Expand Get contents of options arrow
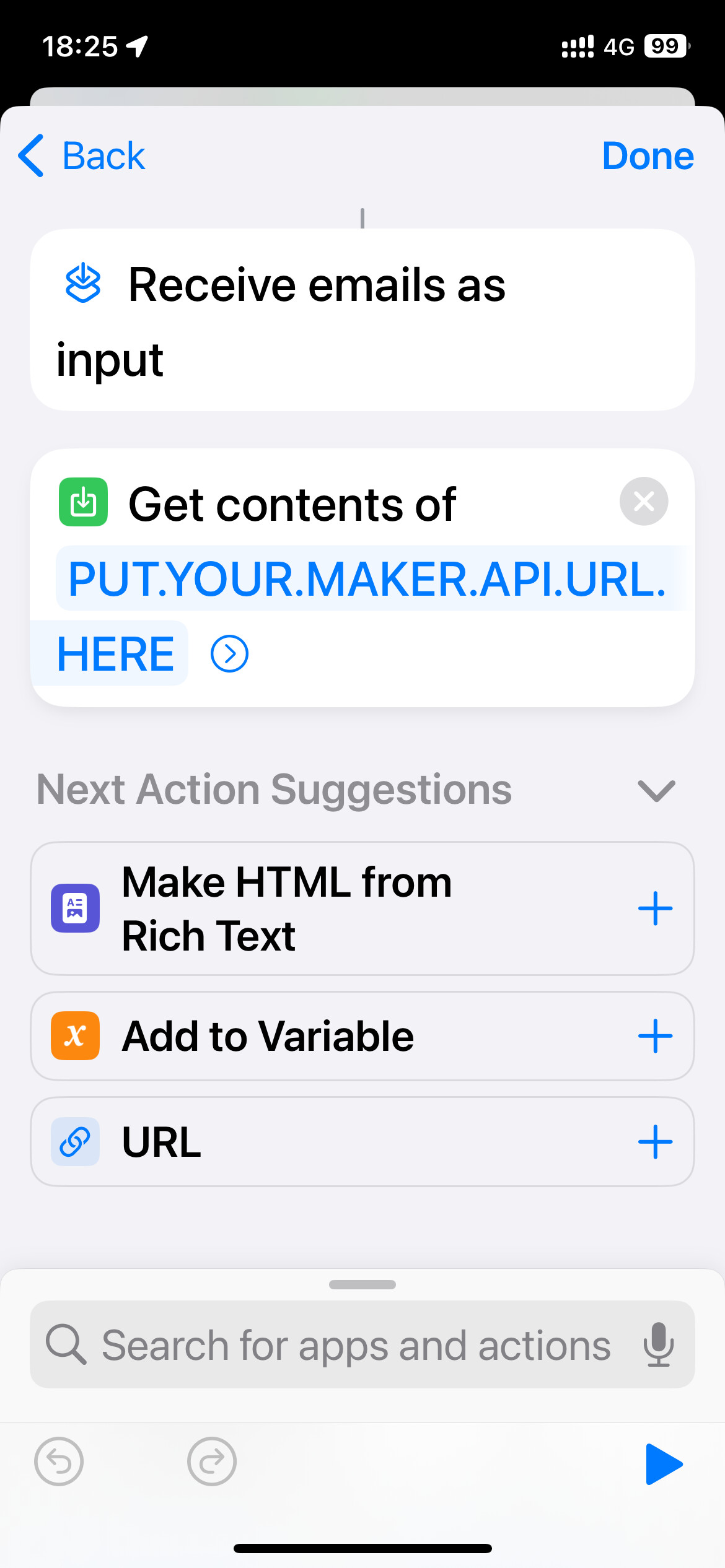Image resolution: width=725 pixels, height=1568 pixels. click(229, 653)
